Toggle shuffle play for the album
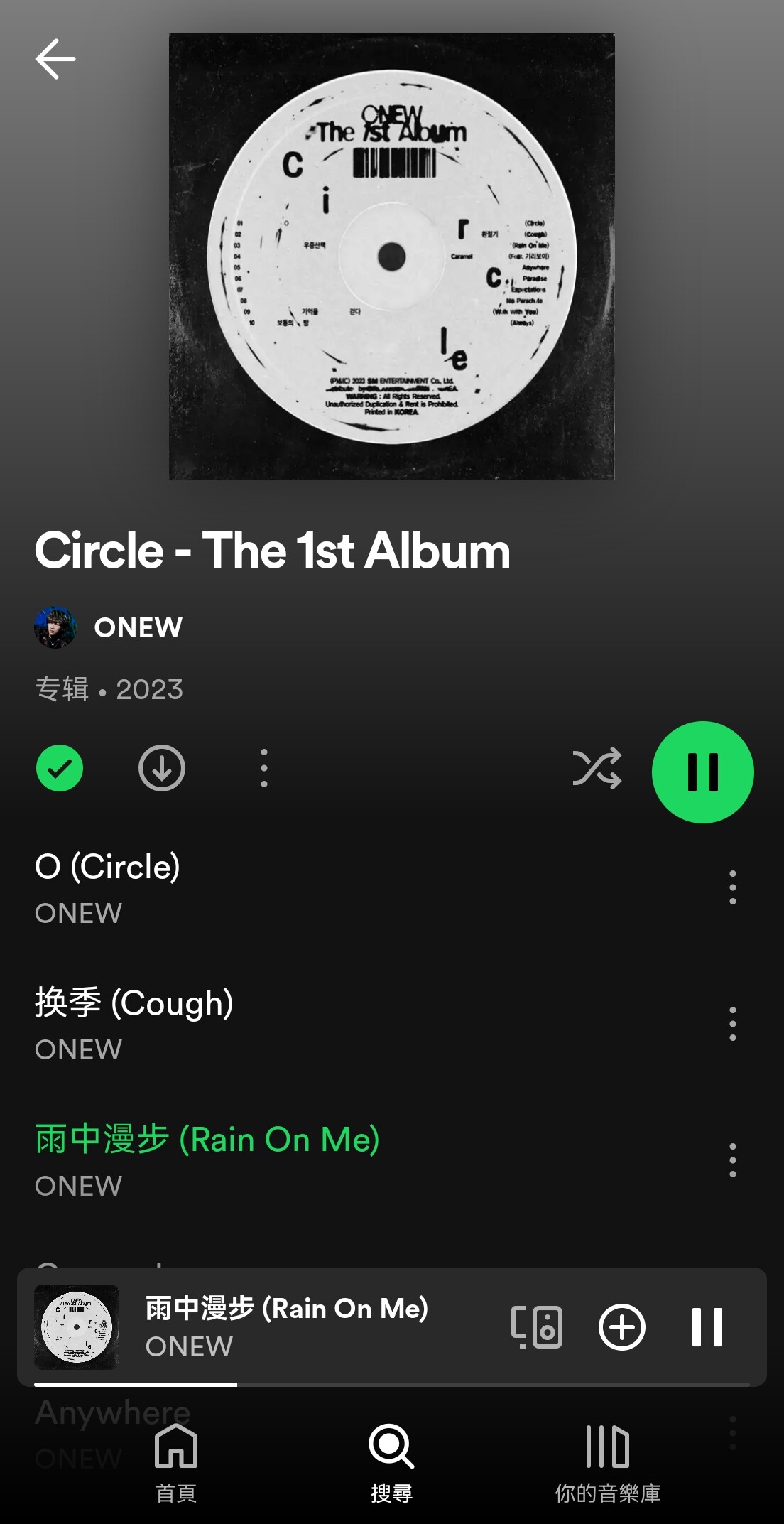The image size is (784, 1524). pyautogui.click(x=597, y=768)
